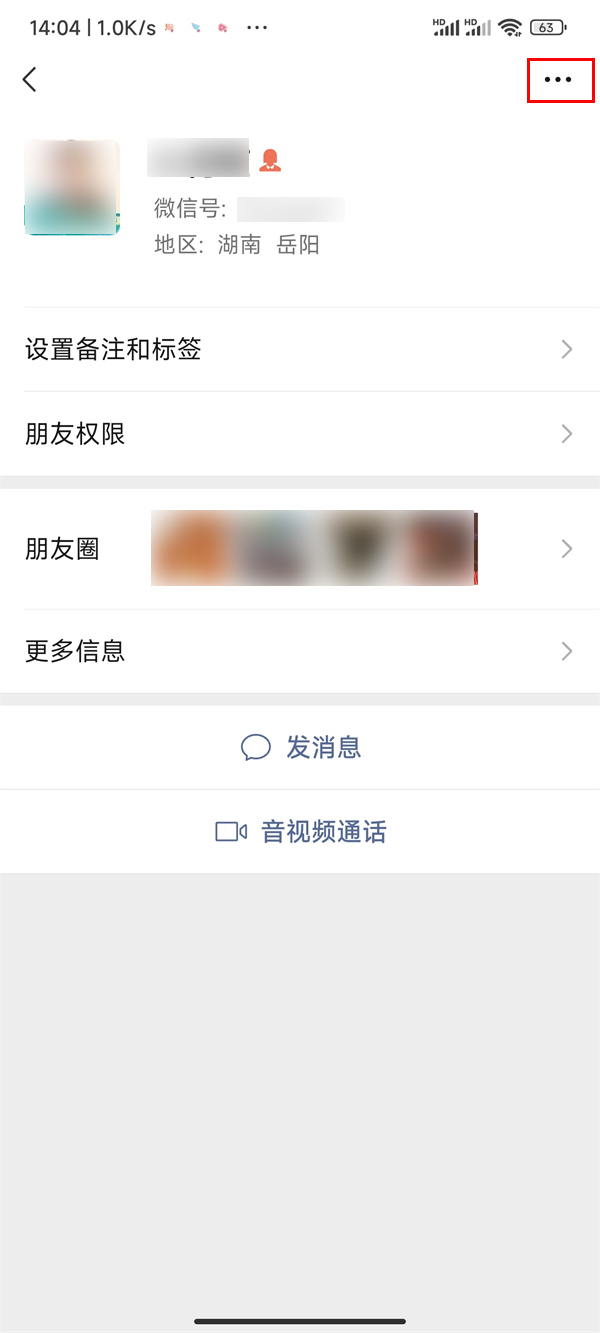This screenshot has width=600, height=1333.
Task: View the contact's profile picture
Action: (72, 188)
